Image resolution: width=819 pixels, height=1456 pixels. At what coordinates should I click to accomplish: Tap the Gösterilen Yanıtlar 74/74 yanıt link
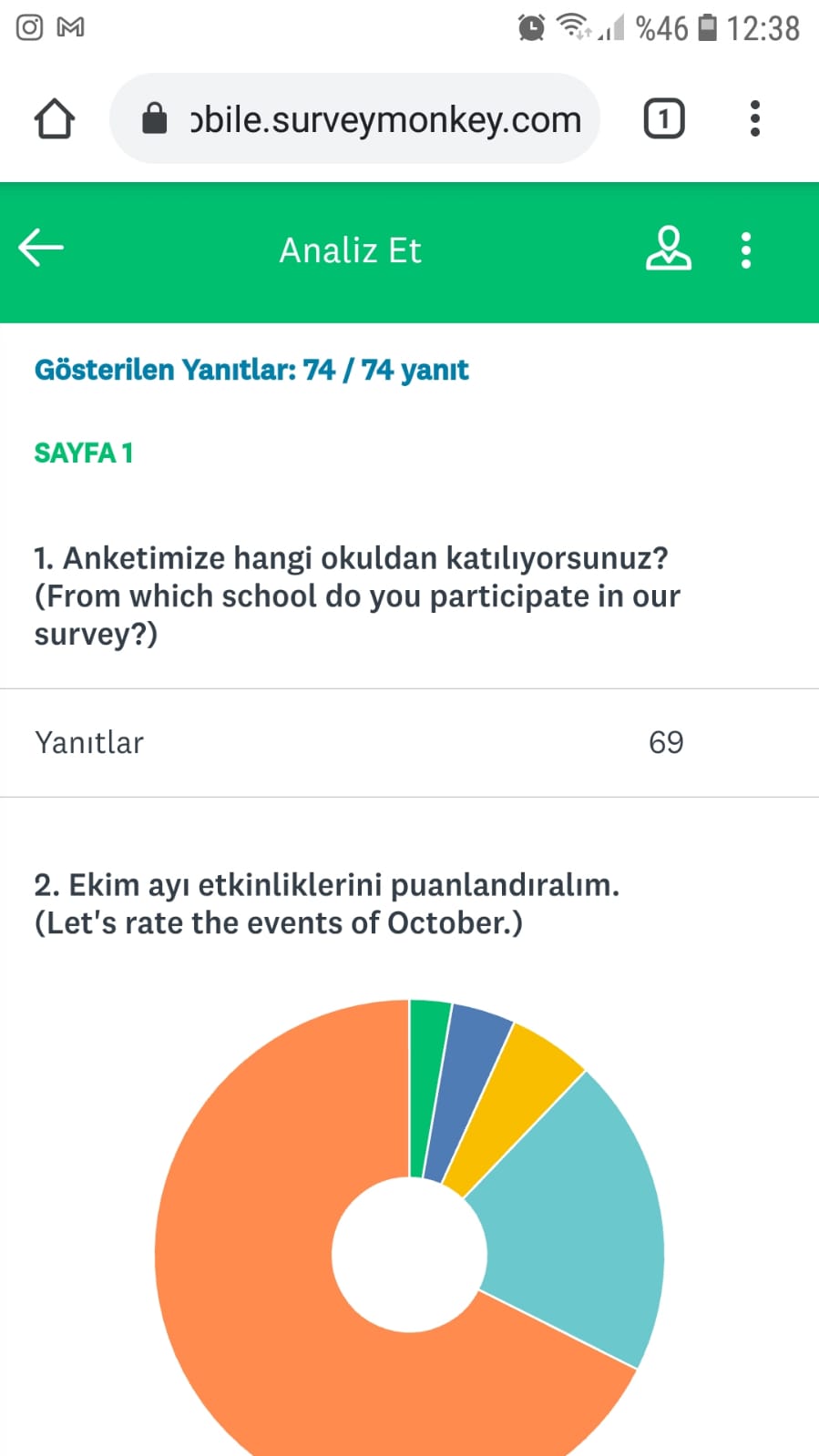click(x=251, y=369)
